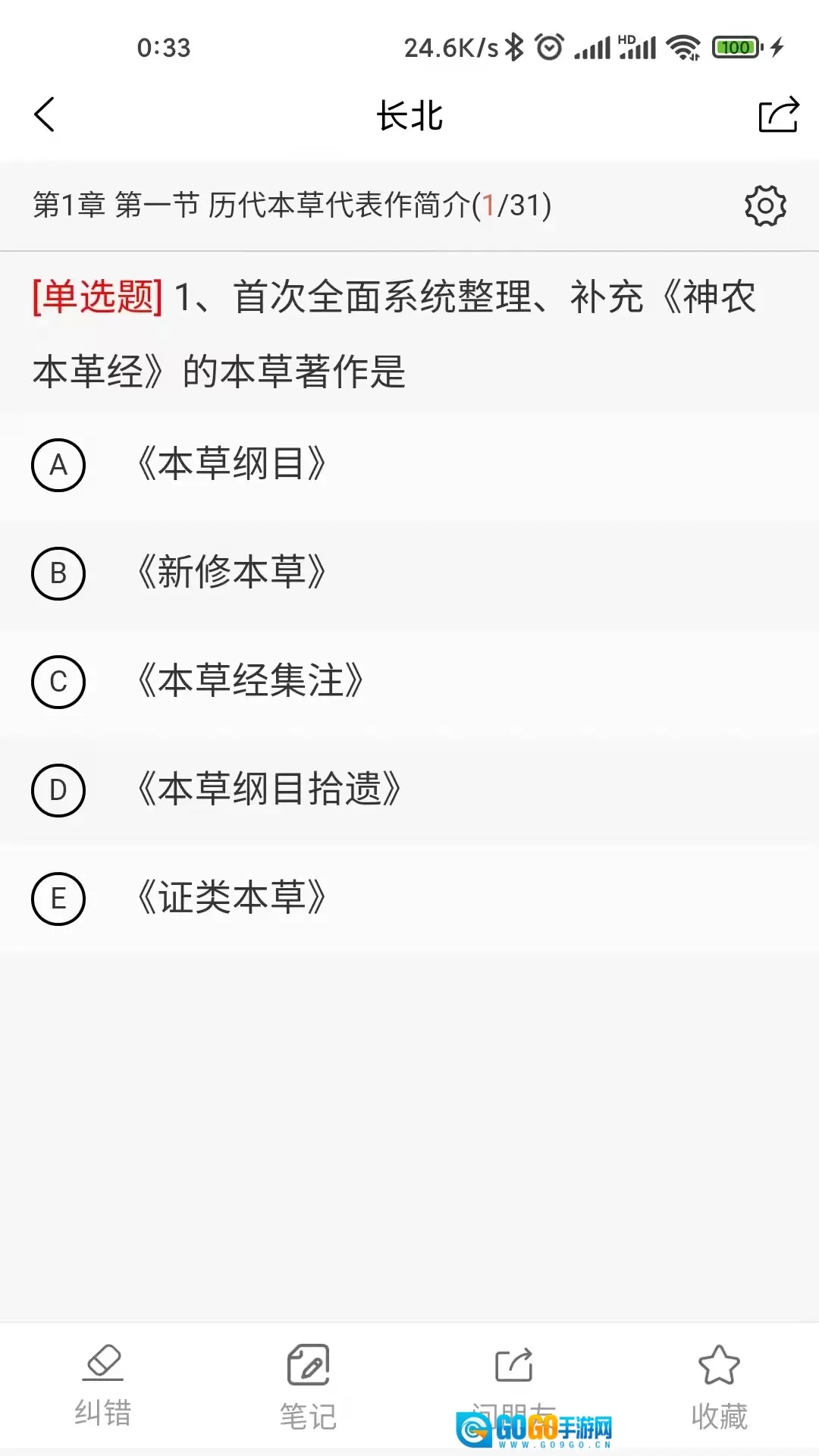Share this question via top-right icon
Screen dimensions: 819x1456
pyautogui.click(x=778, y=115)
